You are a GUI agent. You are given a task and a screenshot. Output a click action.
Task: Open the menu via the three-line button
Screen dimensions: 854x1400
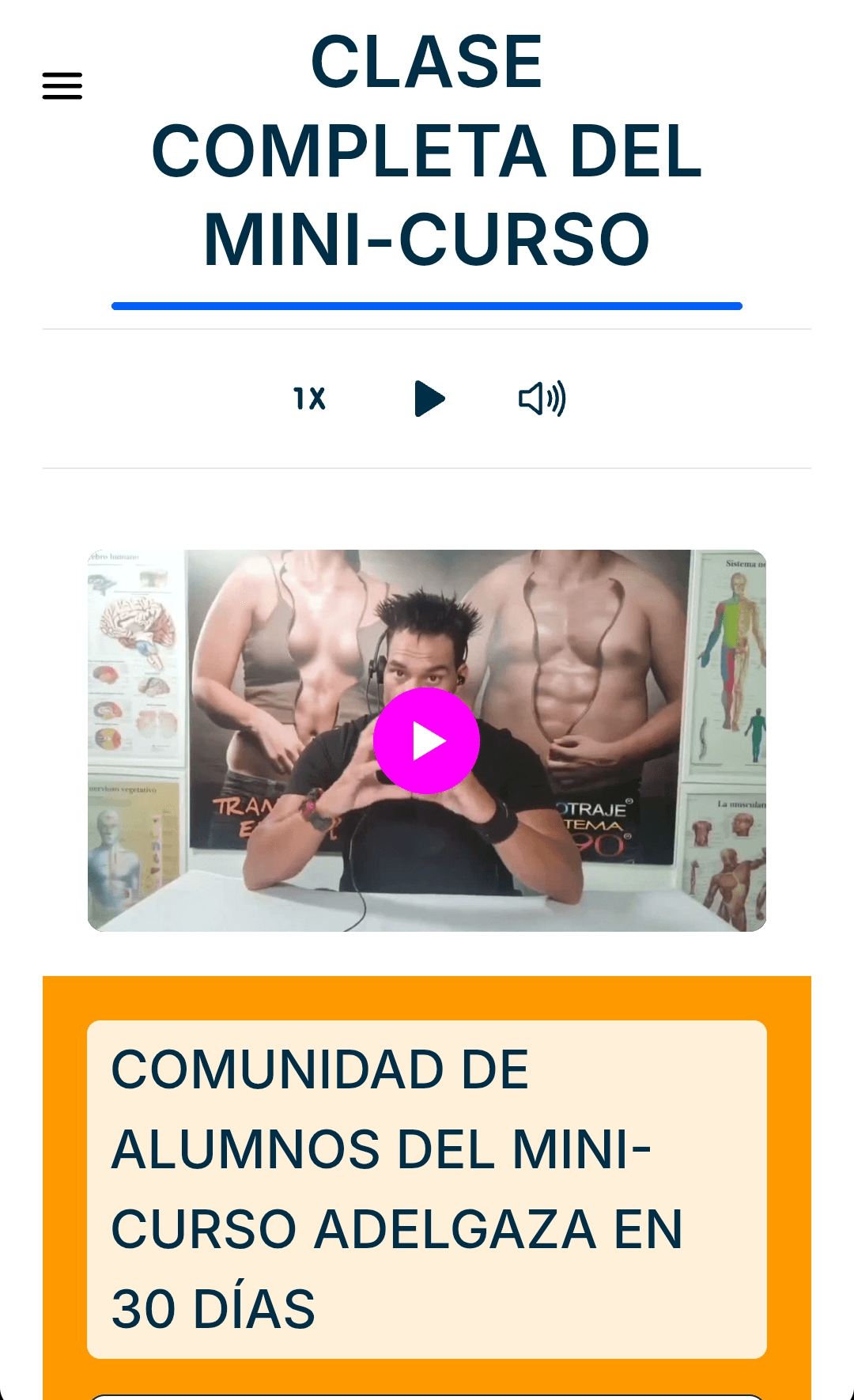tap(62, 85)
